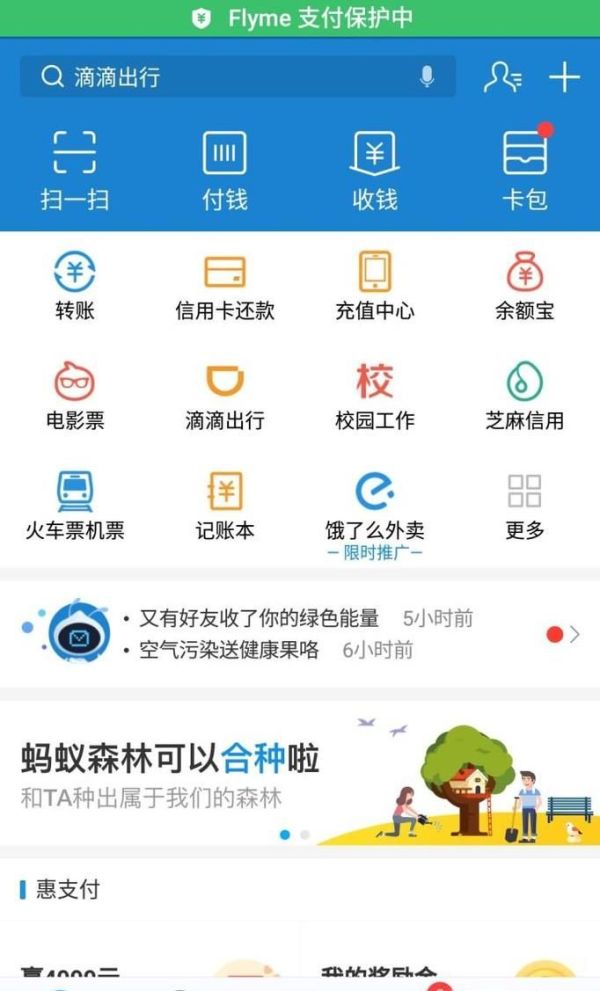The height and width of the screenshot is (991, 600).
Task: Open 余额宝
Action: click(x=525, y=286)
